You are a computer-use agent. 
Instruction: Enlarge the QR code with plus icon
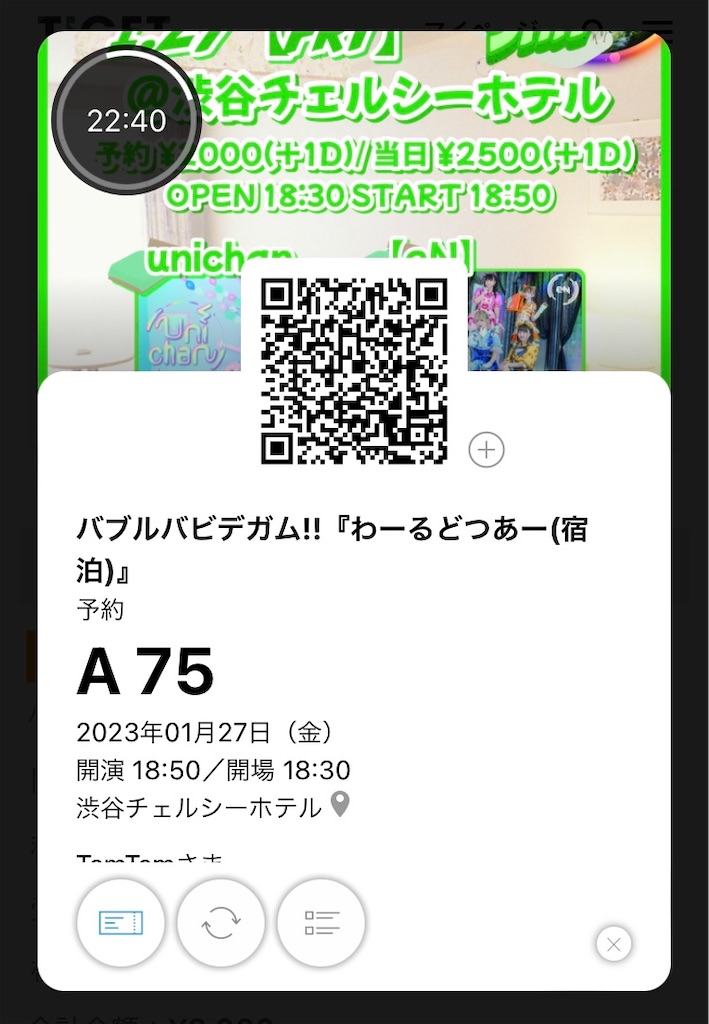click(x=486, y=450)
